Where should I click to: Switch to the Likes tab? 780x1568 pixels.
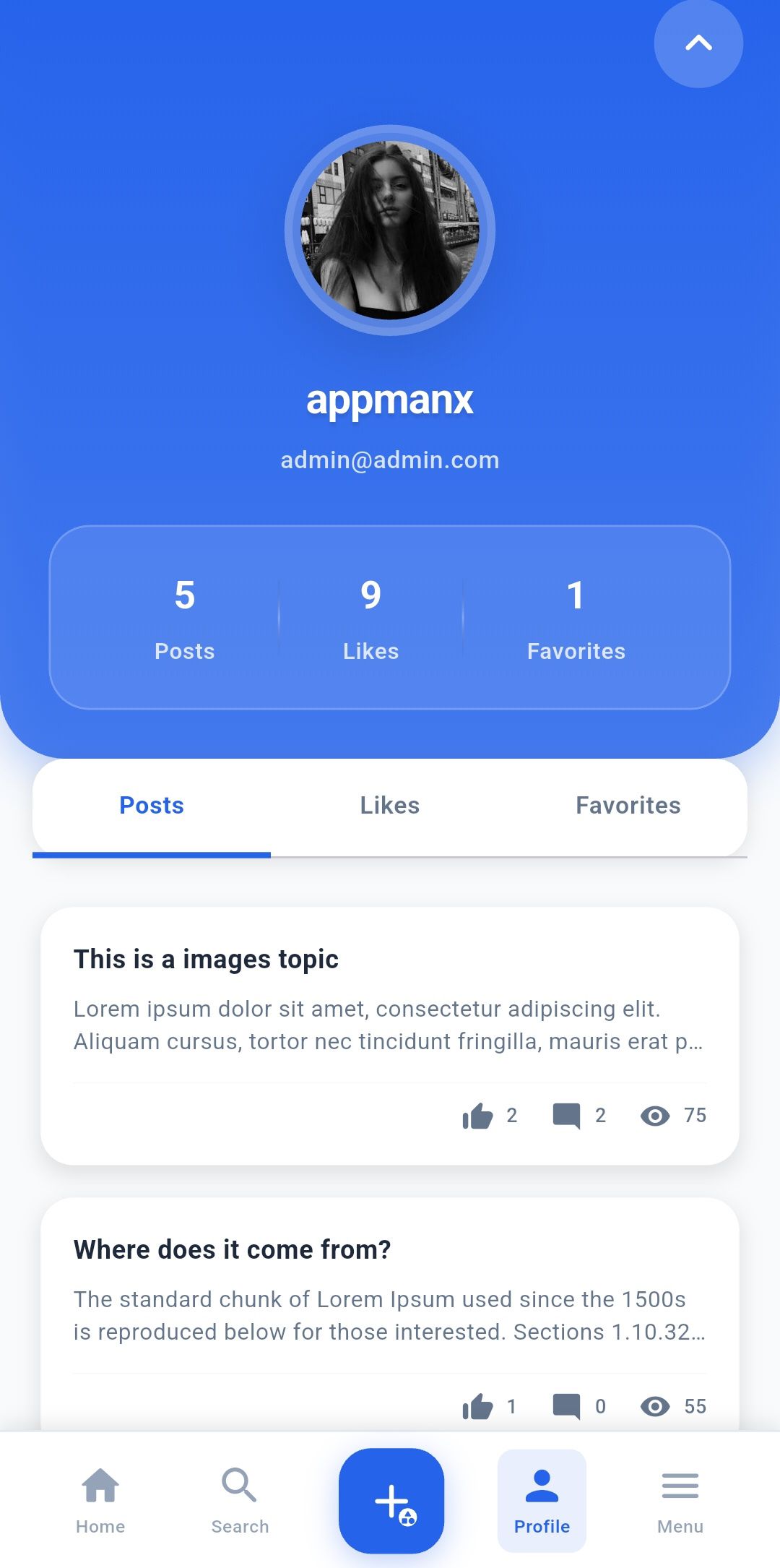pyautogui.click(x=390, y=806)
